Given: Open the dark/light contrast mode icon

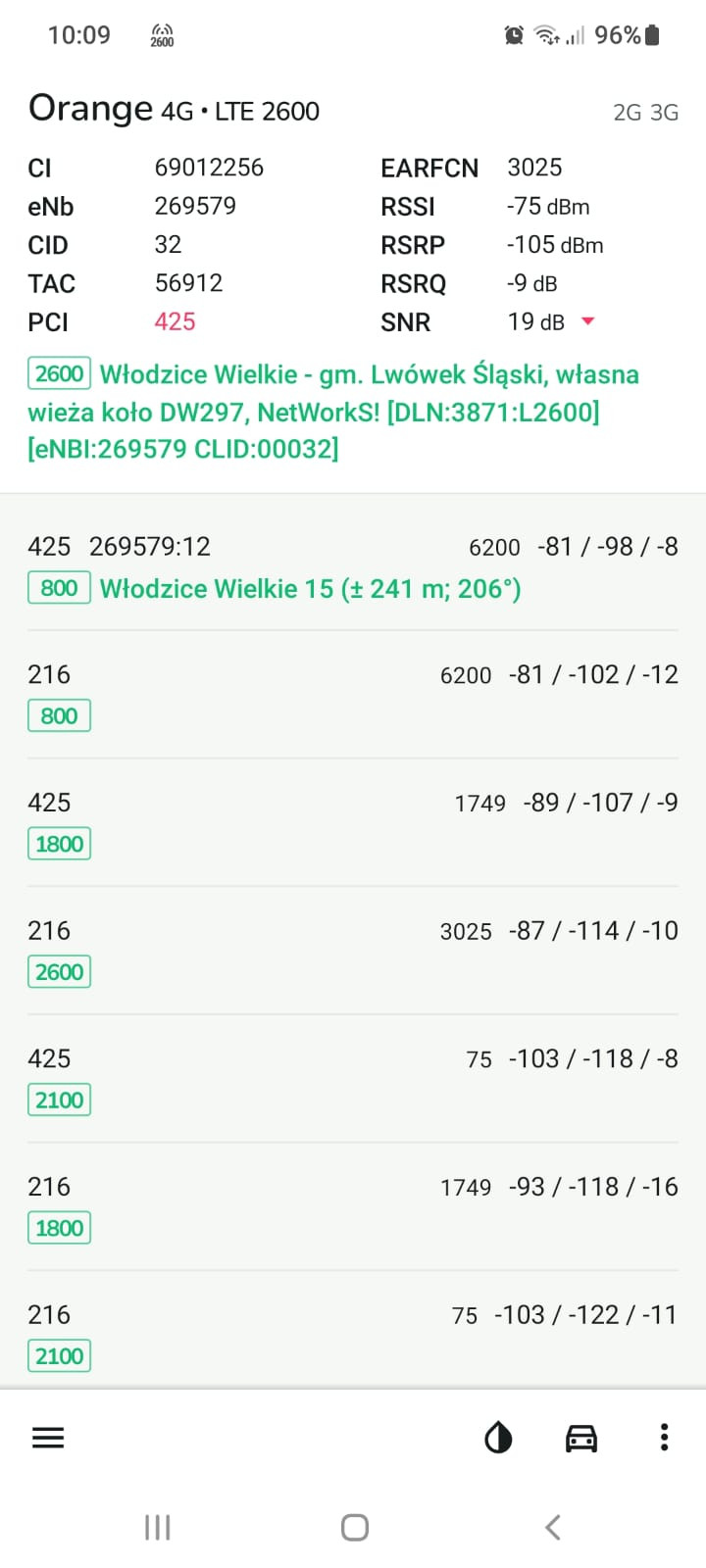Looking at the screenshot, I should 498,1437.
